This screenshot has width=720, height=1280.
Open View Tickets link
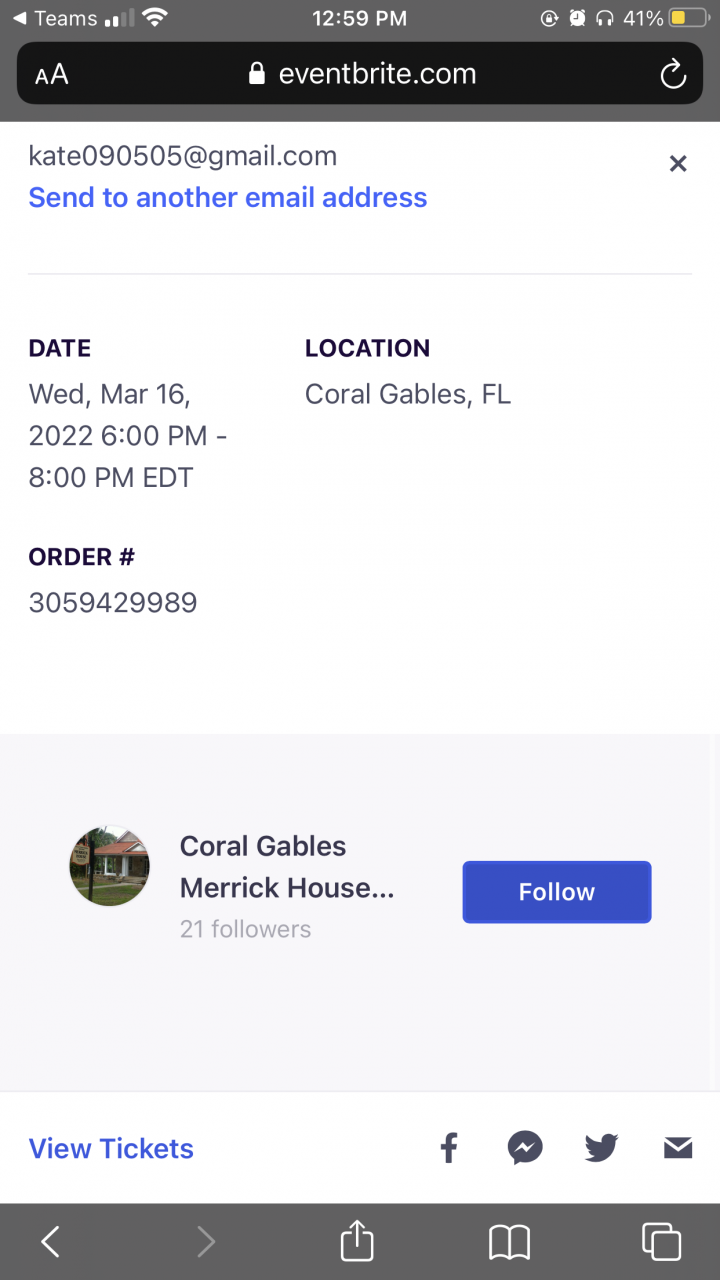111,1149
